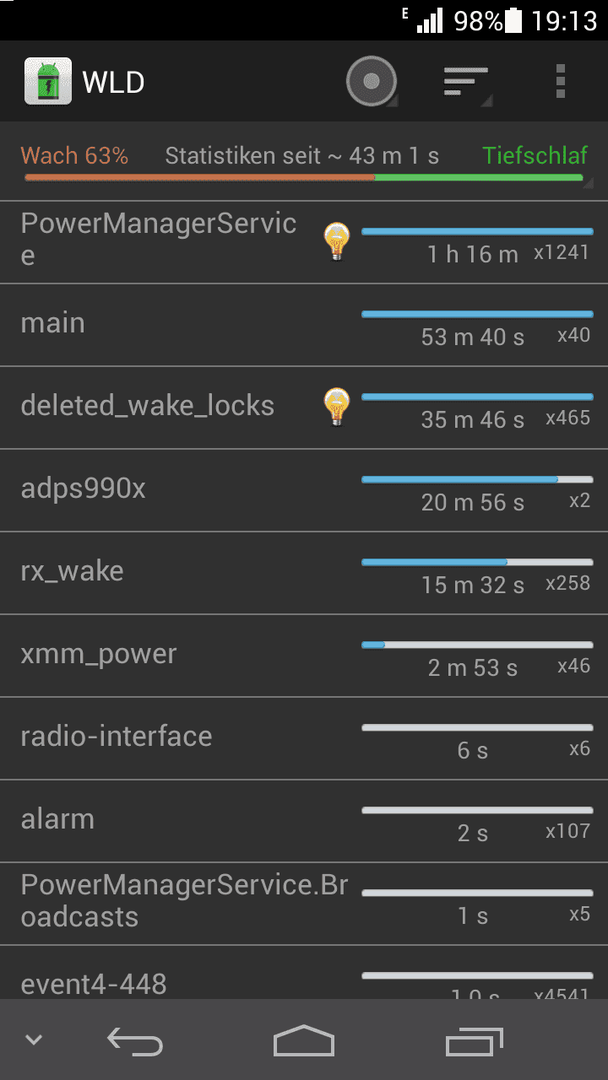Open the wakelock type selector icon
The image size is (608, 1080).
[x=372, y=81]
